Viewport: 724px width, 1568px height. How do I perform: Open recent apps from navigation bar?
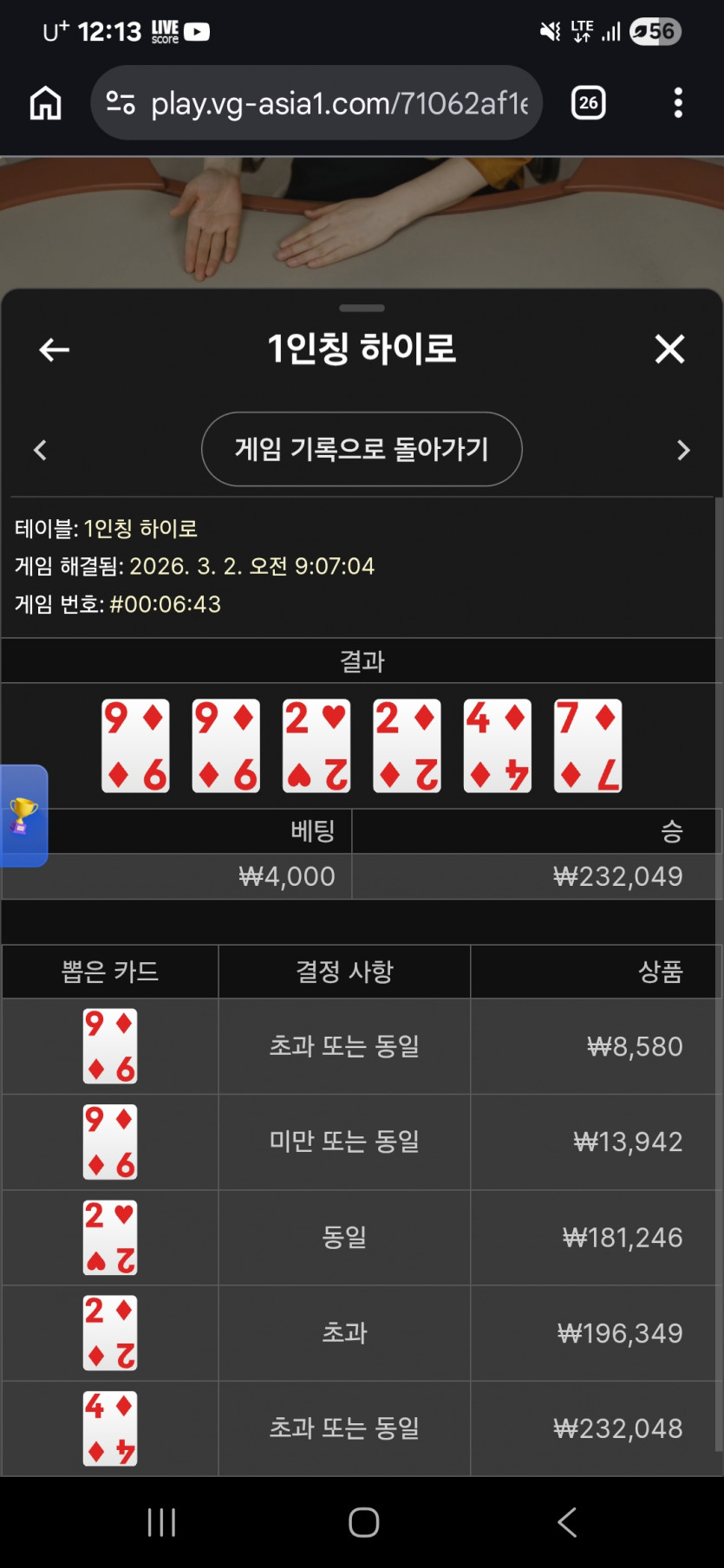pyautogui.click(x=162, y=1522)
